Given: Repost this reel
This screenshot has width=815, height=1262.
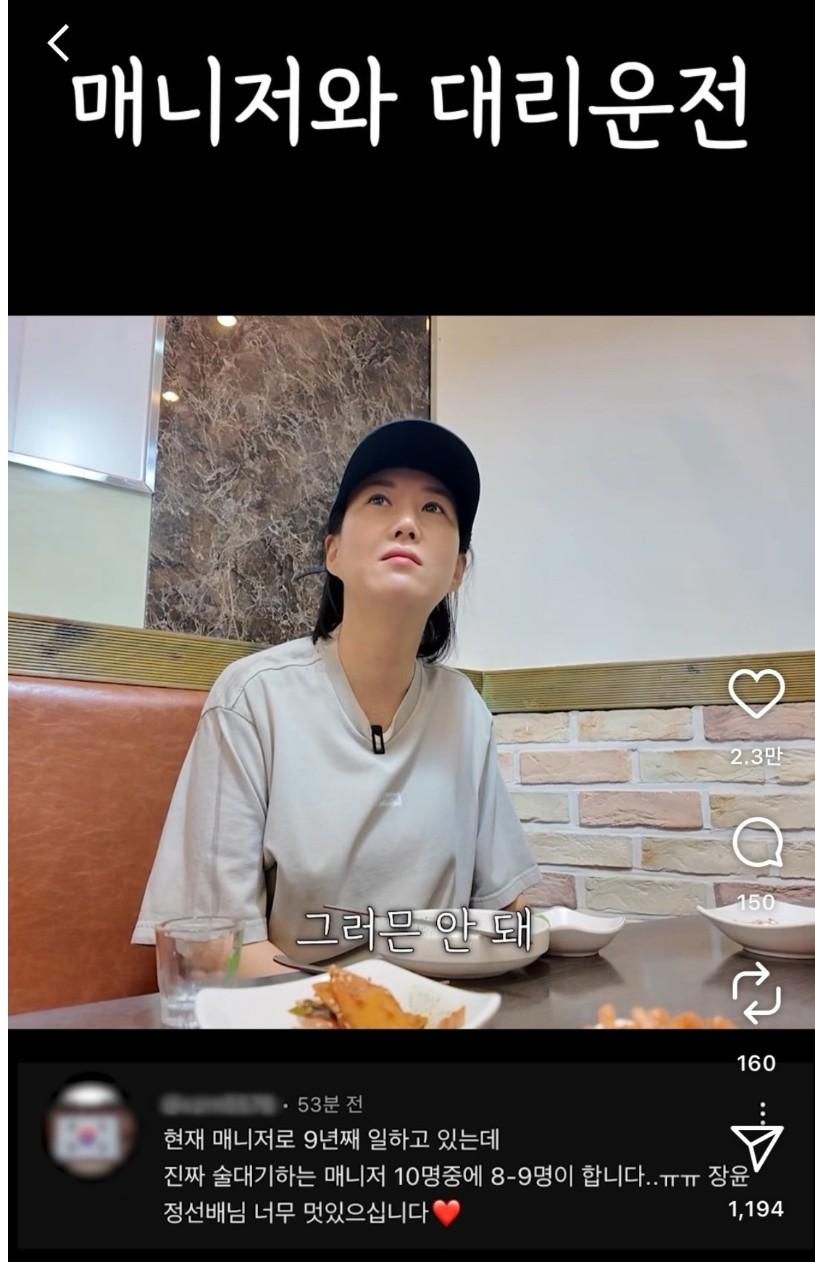Looking at the screenshot, I should [756, 991].
